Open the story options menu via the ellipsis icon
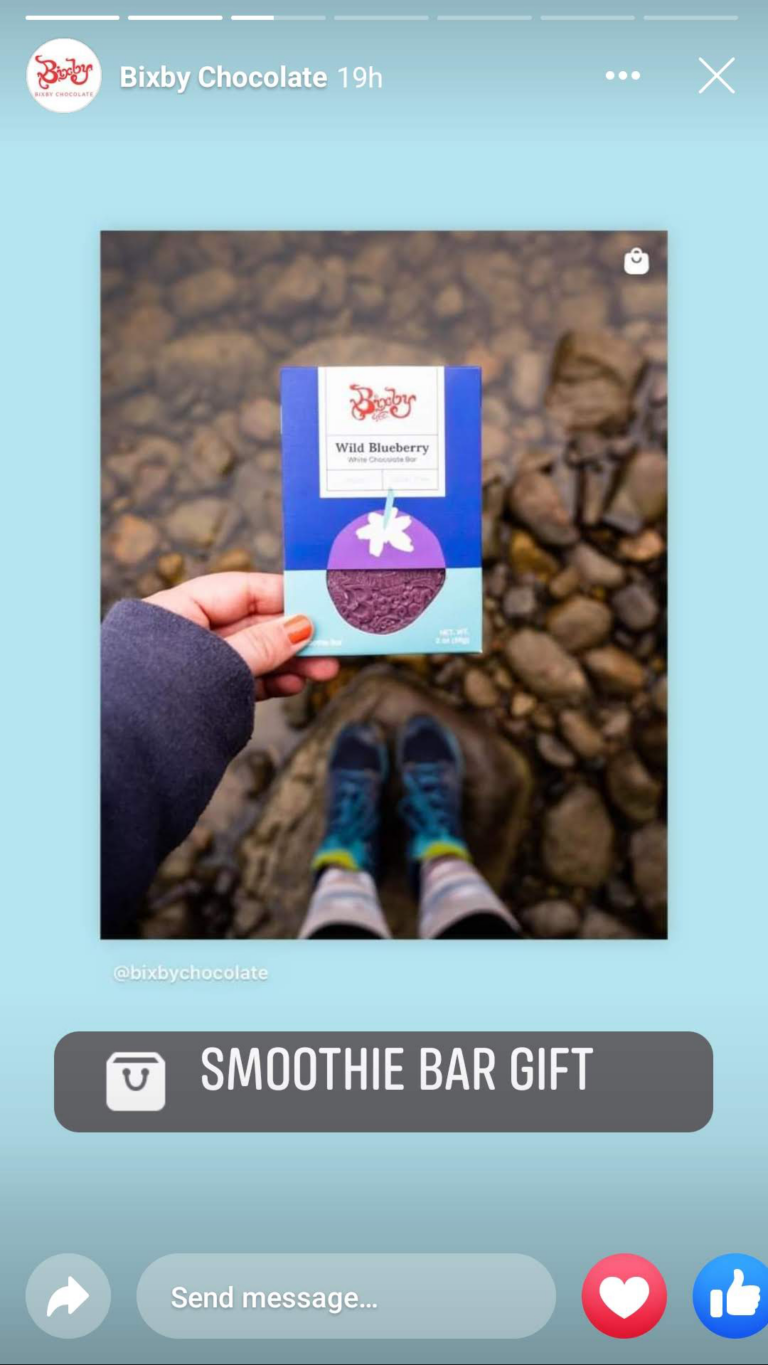This screenshot has height=1365, width=768. 623,75
